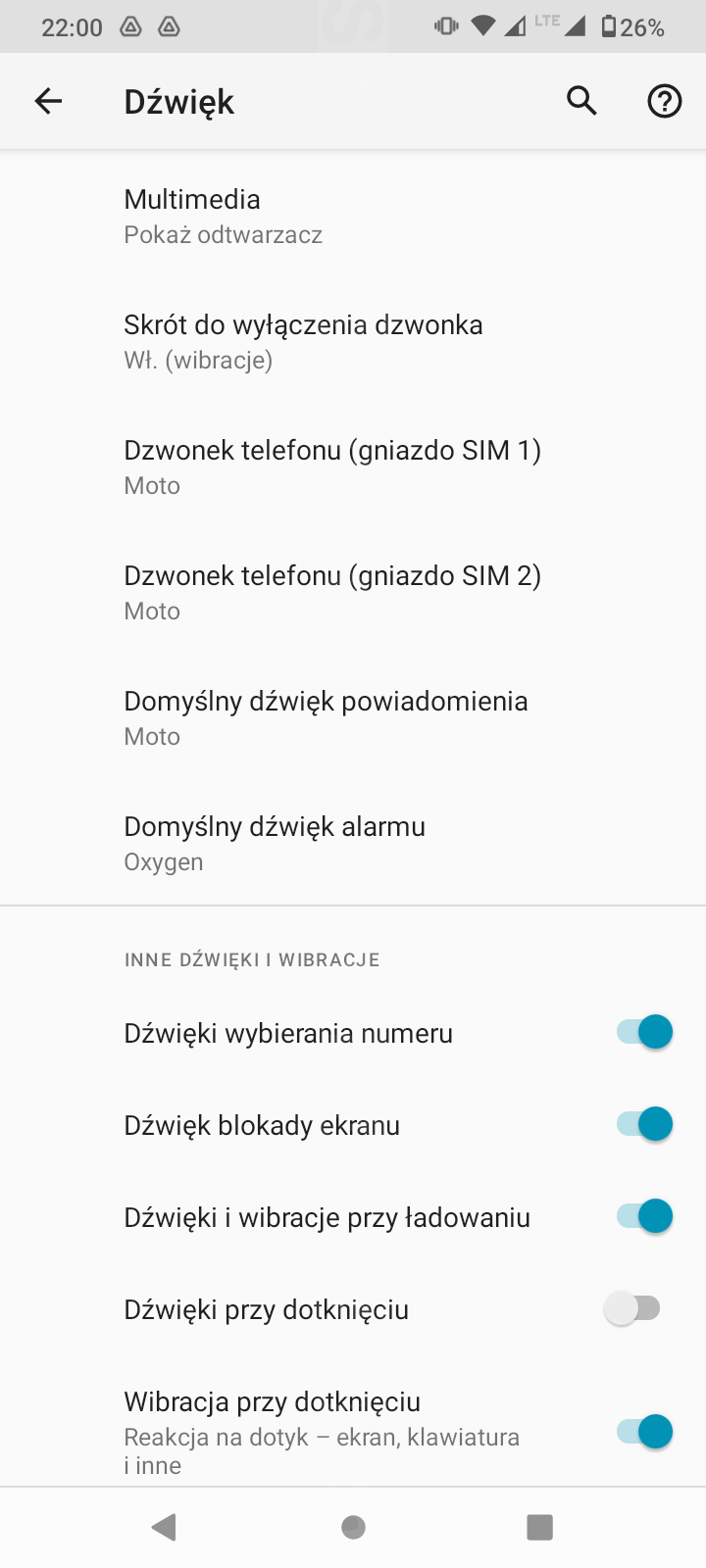Image resolution: width=706 pixels, height=1568 pixels.
Task: Open Domyślny dźwięk powiadomienia
Action: 353,717
